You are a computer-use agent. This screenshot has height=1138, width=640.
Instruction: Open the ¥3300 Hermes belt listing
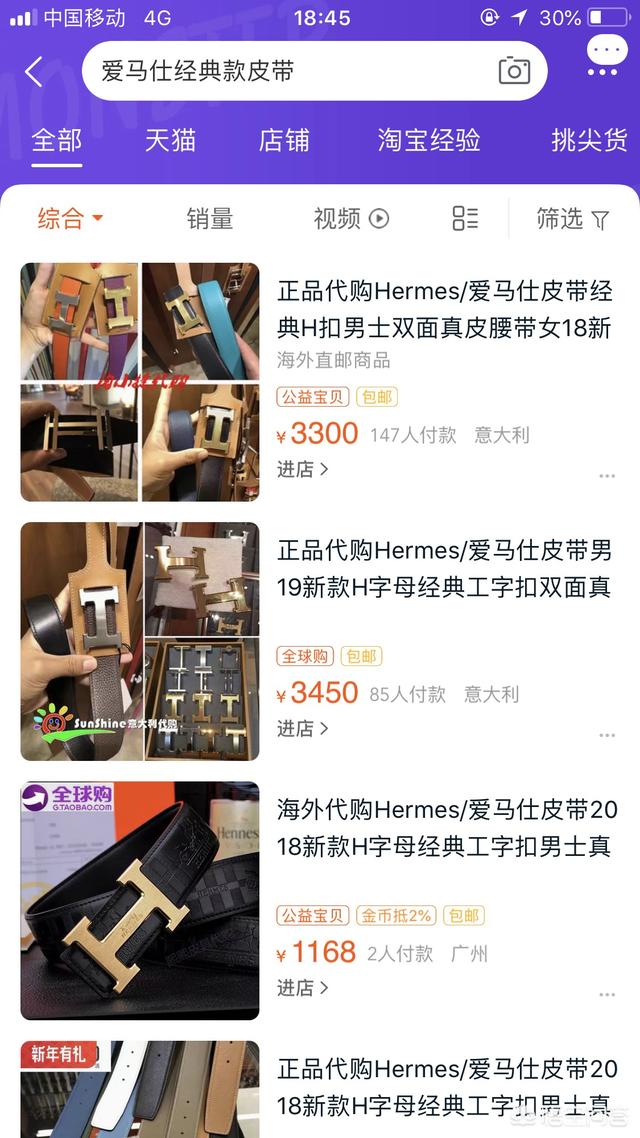pyautogui.click(x=444, y=309)
